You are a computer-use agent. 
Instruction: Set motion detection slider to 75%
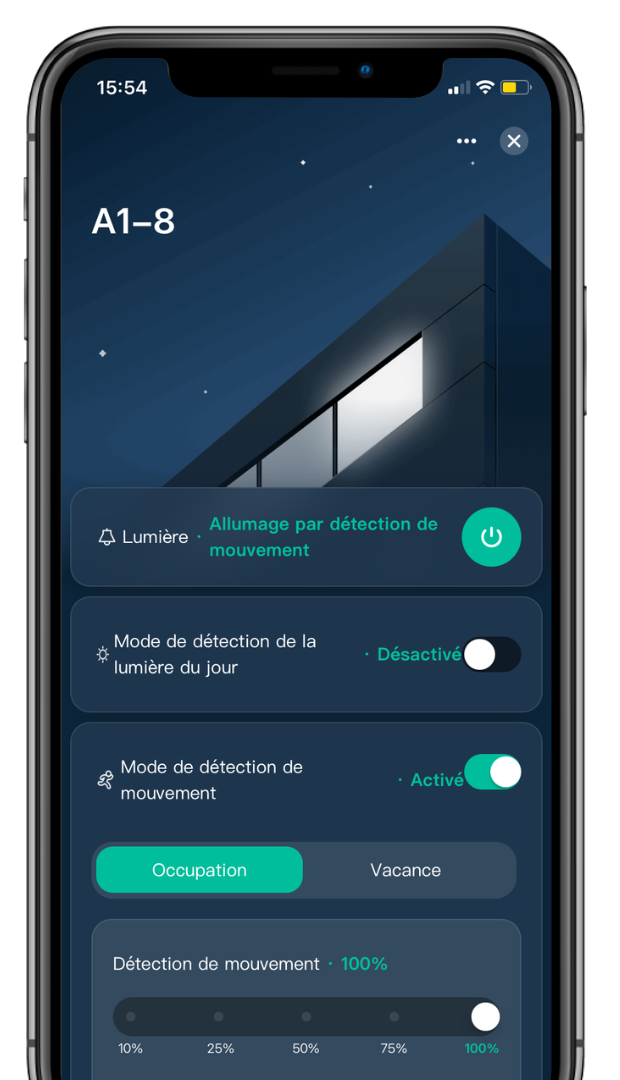[394, 1017]
